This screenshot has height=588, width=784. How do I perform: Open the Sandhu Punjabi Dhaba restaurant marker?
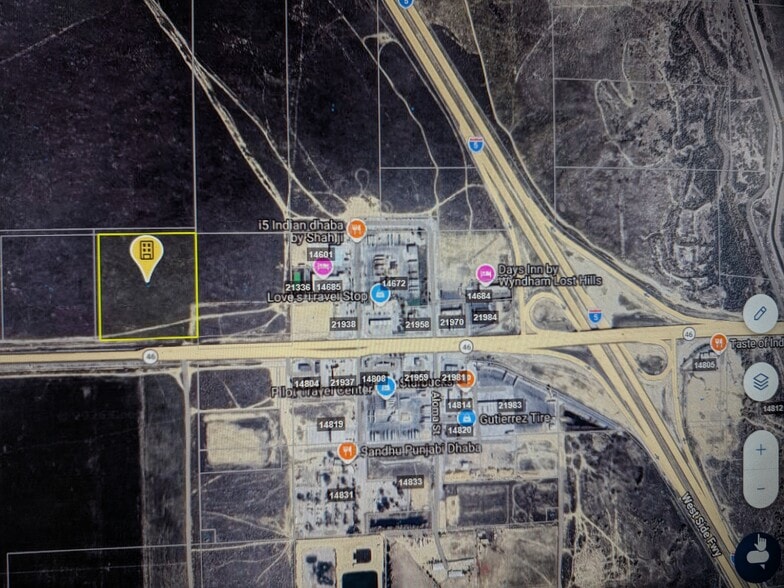point(348,450)
